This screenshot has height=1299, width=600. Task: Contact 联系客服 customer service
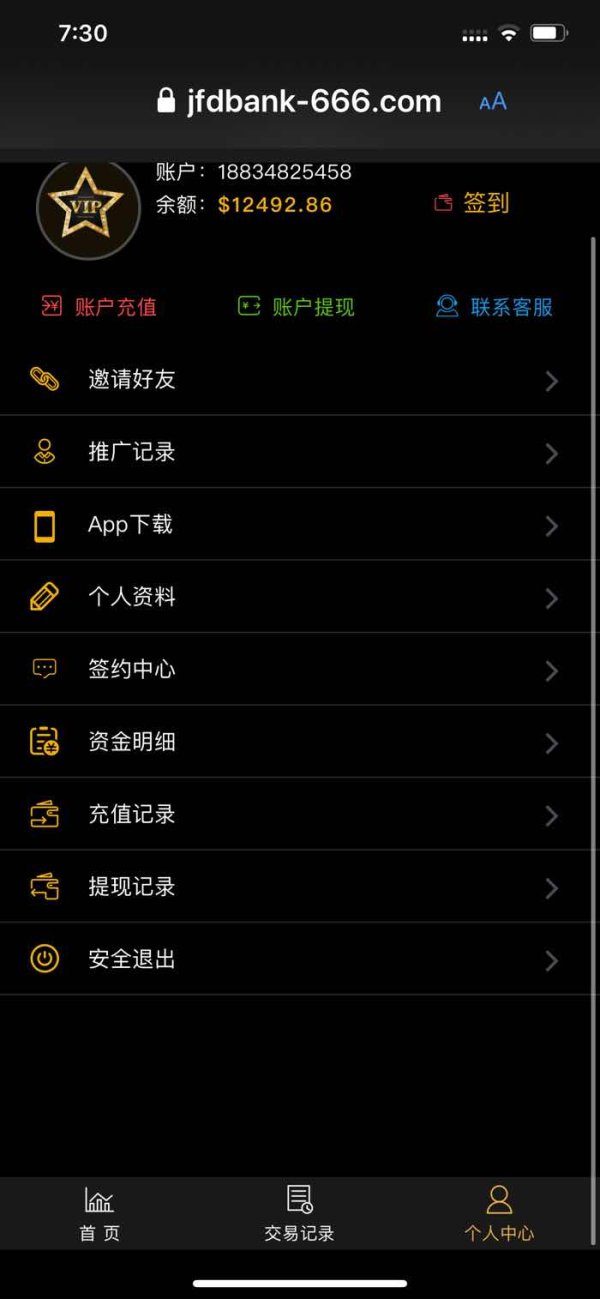[x=494, y=306]
